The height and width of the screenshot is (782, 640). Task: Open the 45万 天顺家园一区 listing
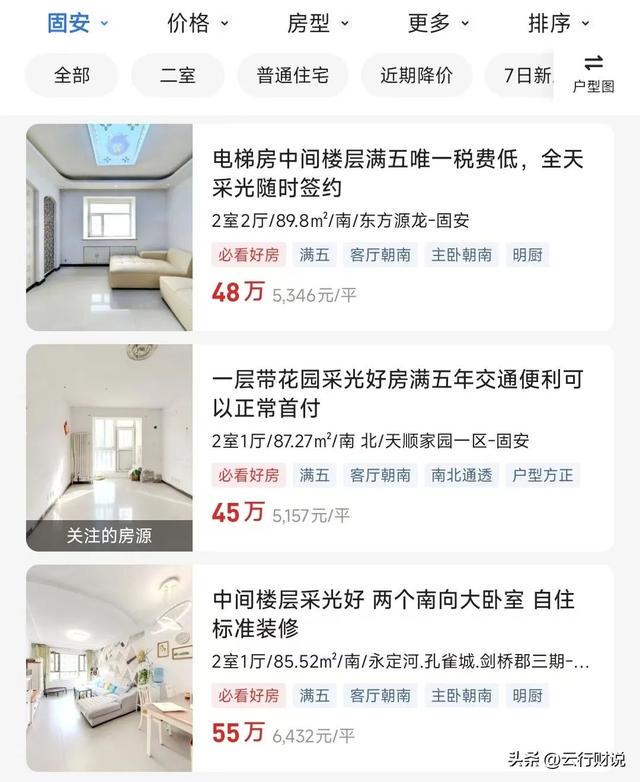pyautogui.click(x=398, y=448)
